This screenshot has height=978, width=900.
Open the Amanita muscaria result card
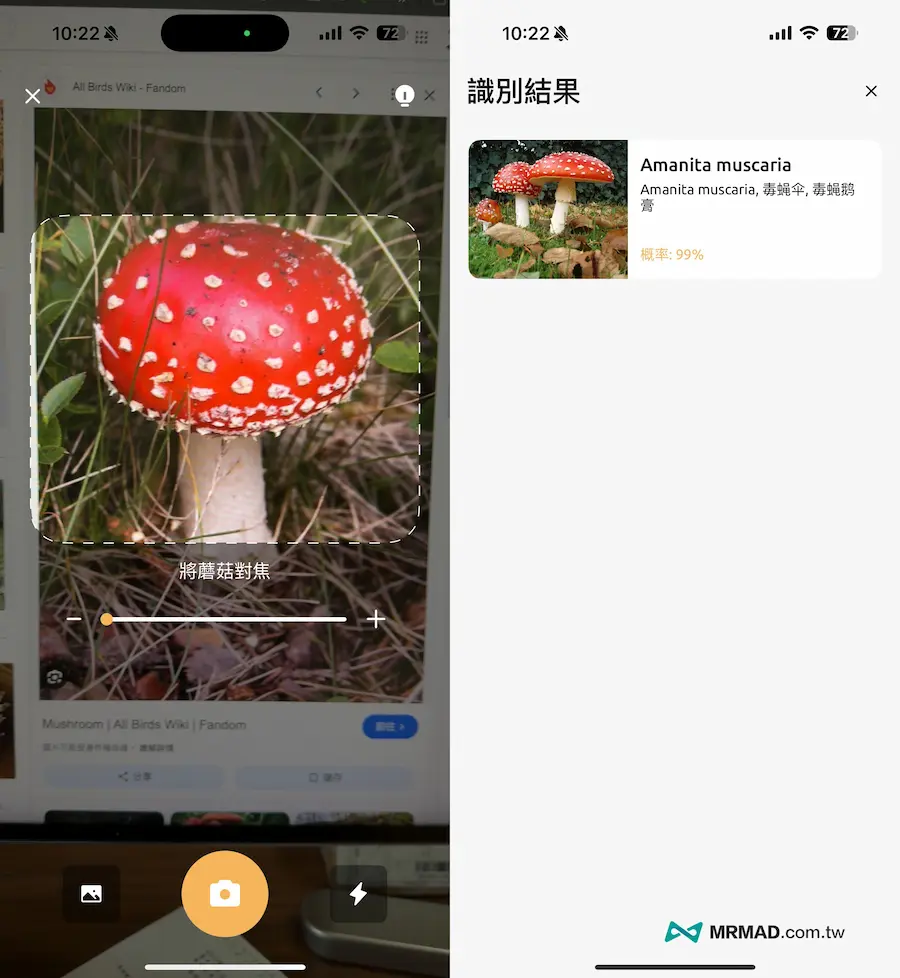(x=674, y=209)
